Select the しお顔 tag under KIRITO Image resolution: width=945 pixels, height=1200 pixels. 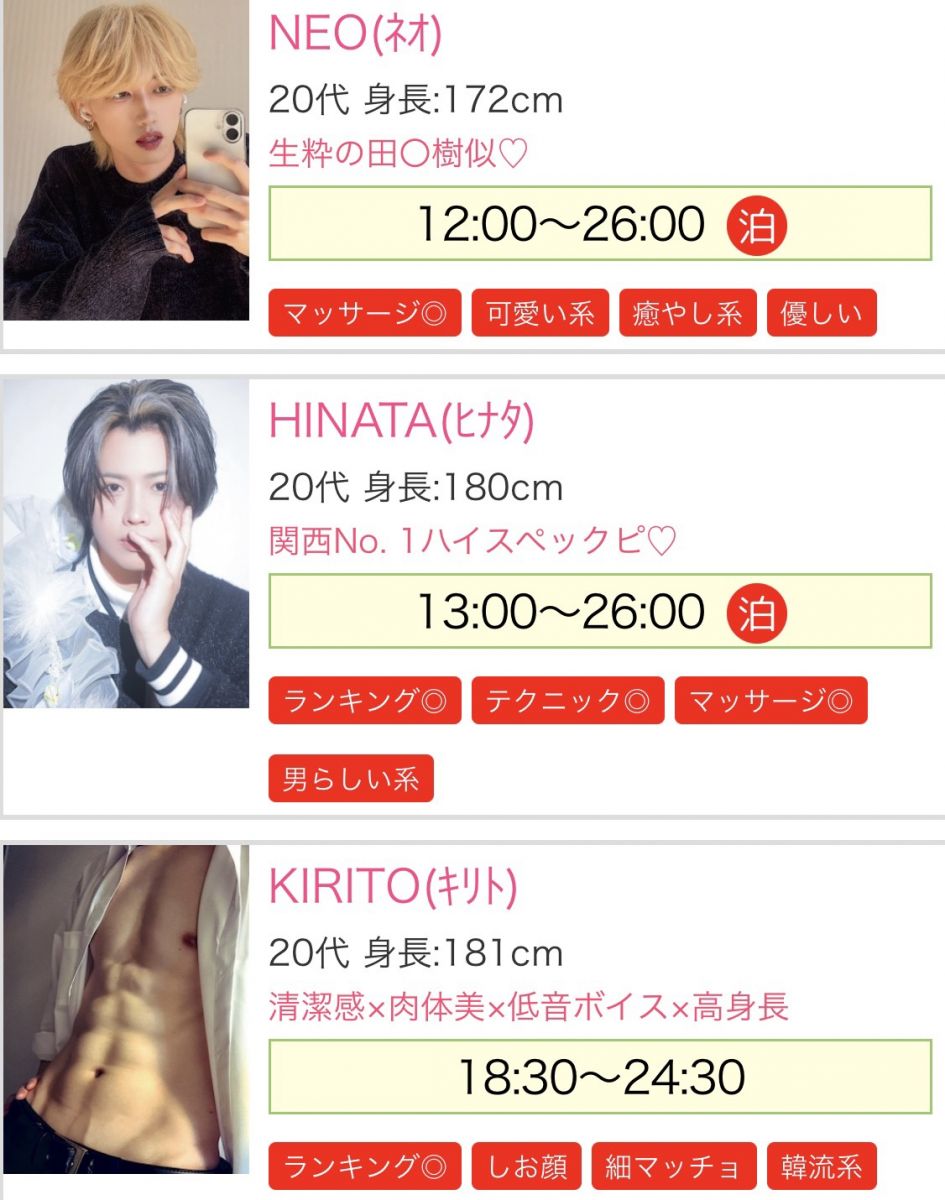(526, 1166)
